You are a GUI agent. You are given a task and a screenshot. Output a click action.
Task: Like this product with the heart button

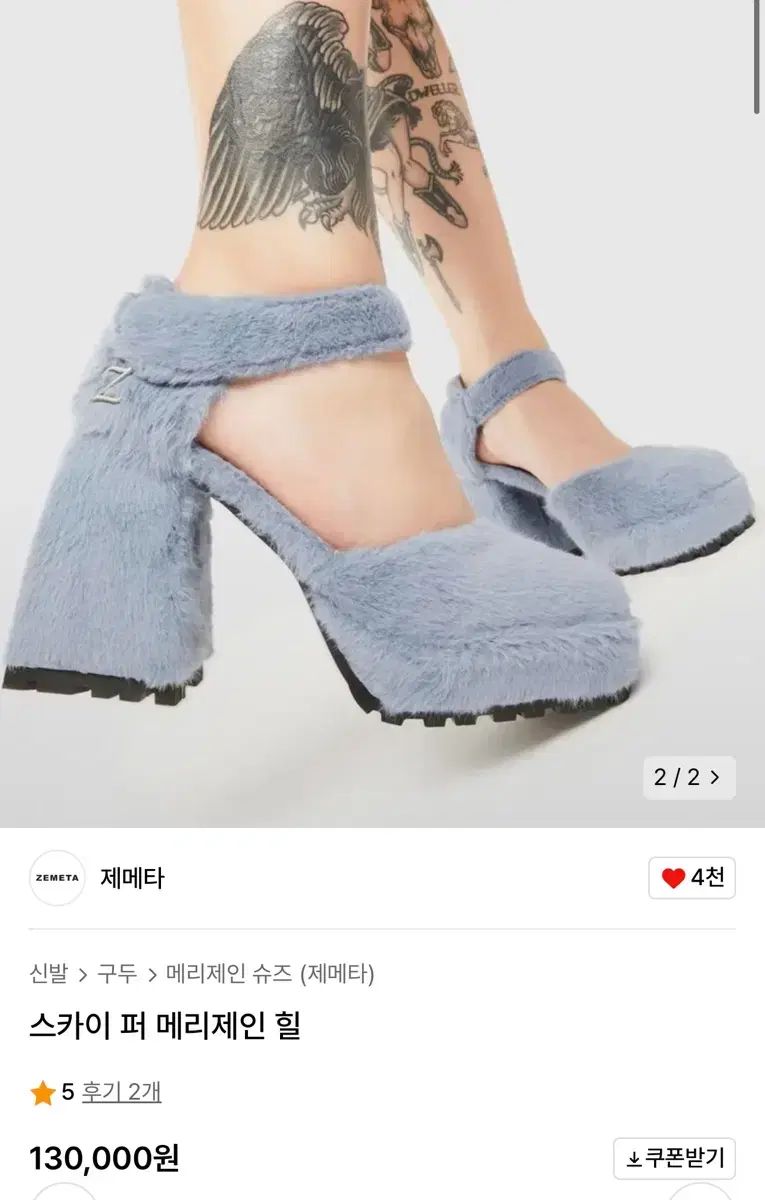[692, 878]
